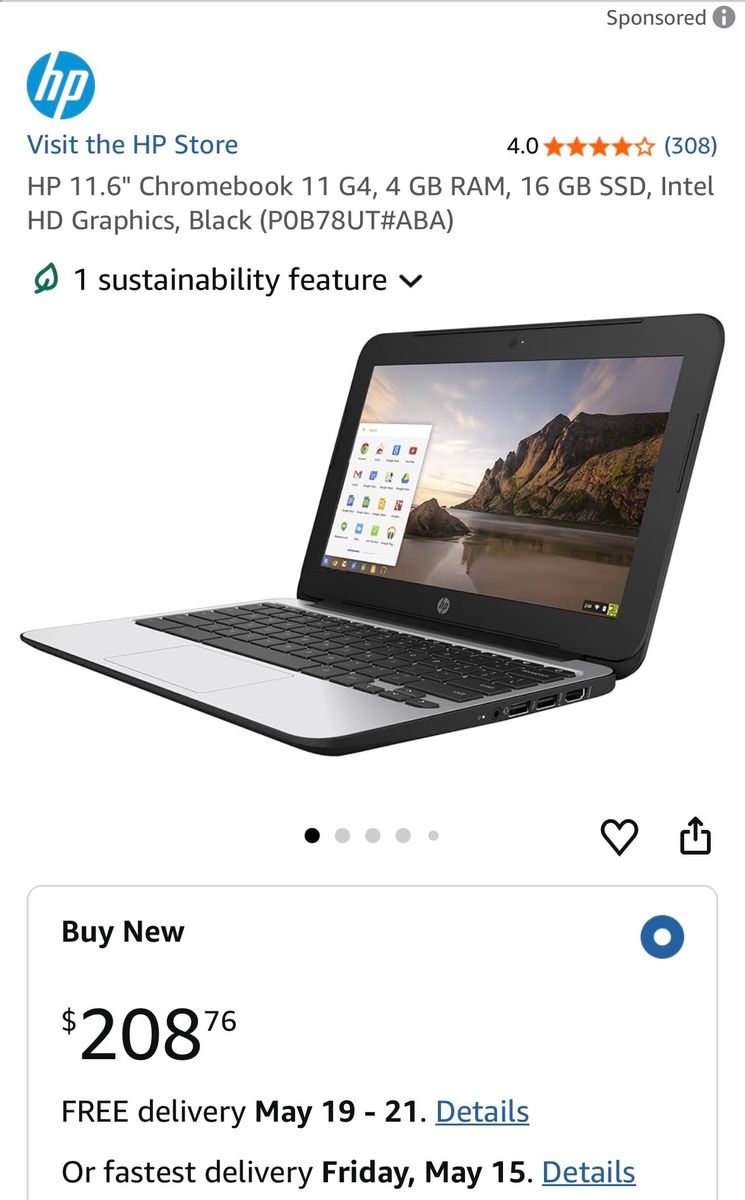Expand the sustainability feature dropdown

click(x=227, y=280)
